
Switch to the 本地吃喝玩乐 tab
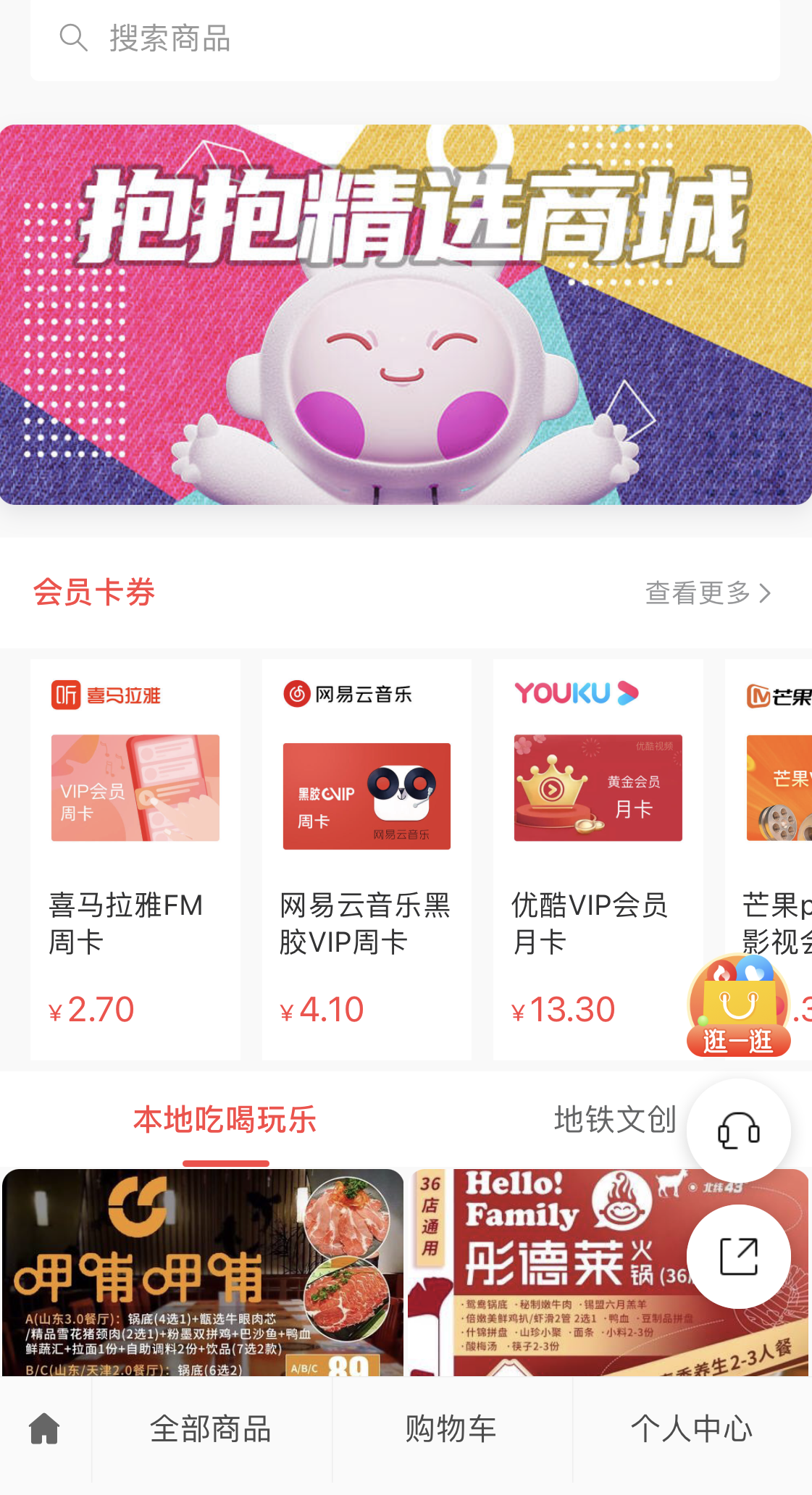click(x=225, y=1120)
